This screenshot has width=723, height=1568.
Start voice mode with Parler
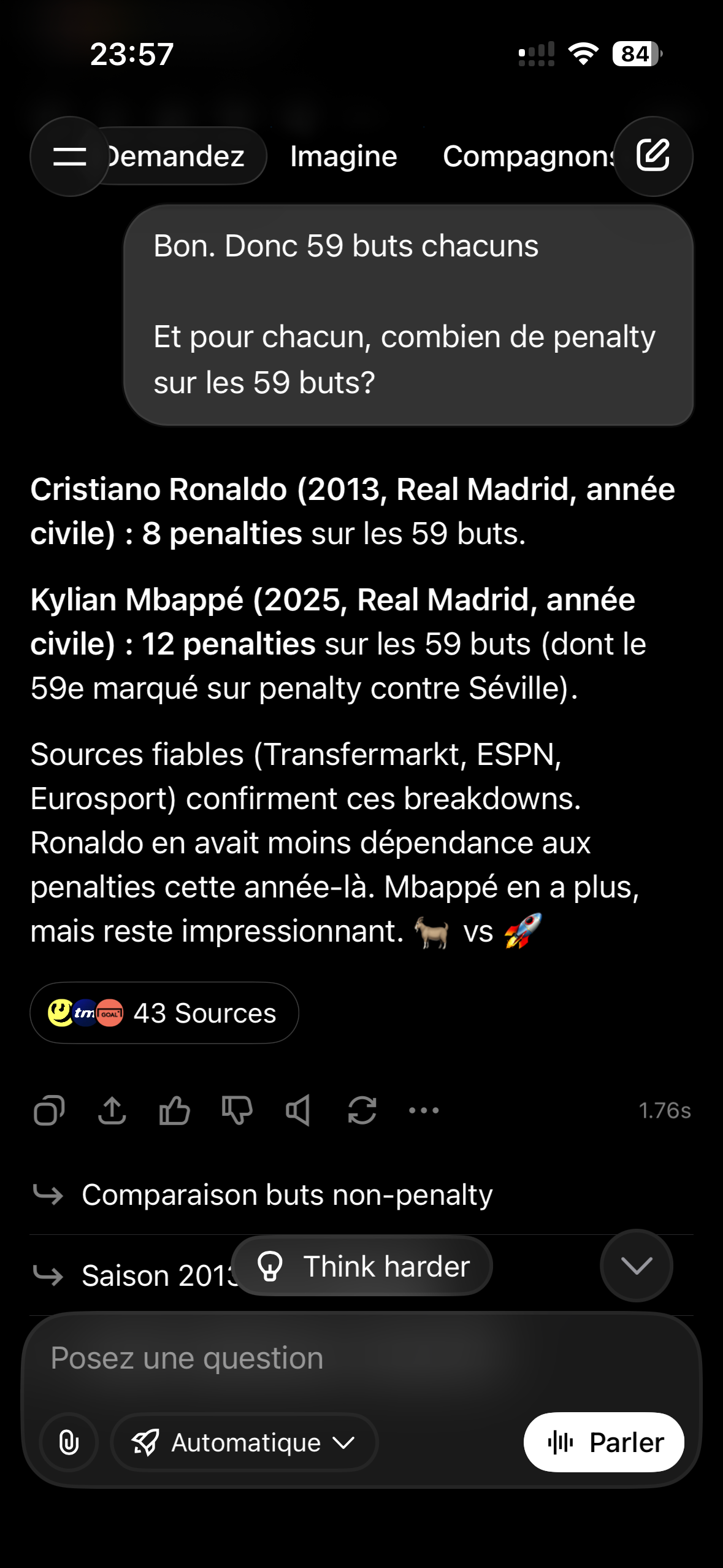click(x=604, y=1442)
